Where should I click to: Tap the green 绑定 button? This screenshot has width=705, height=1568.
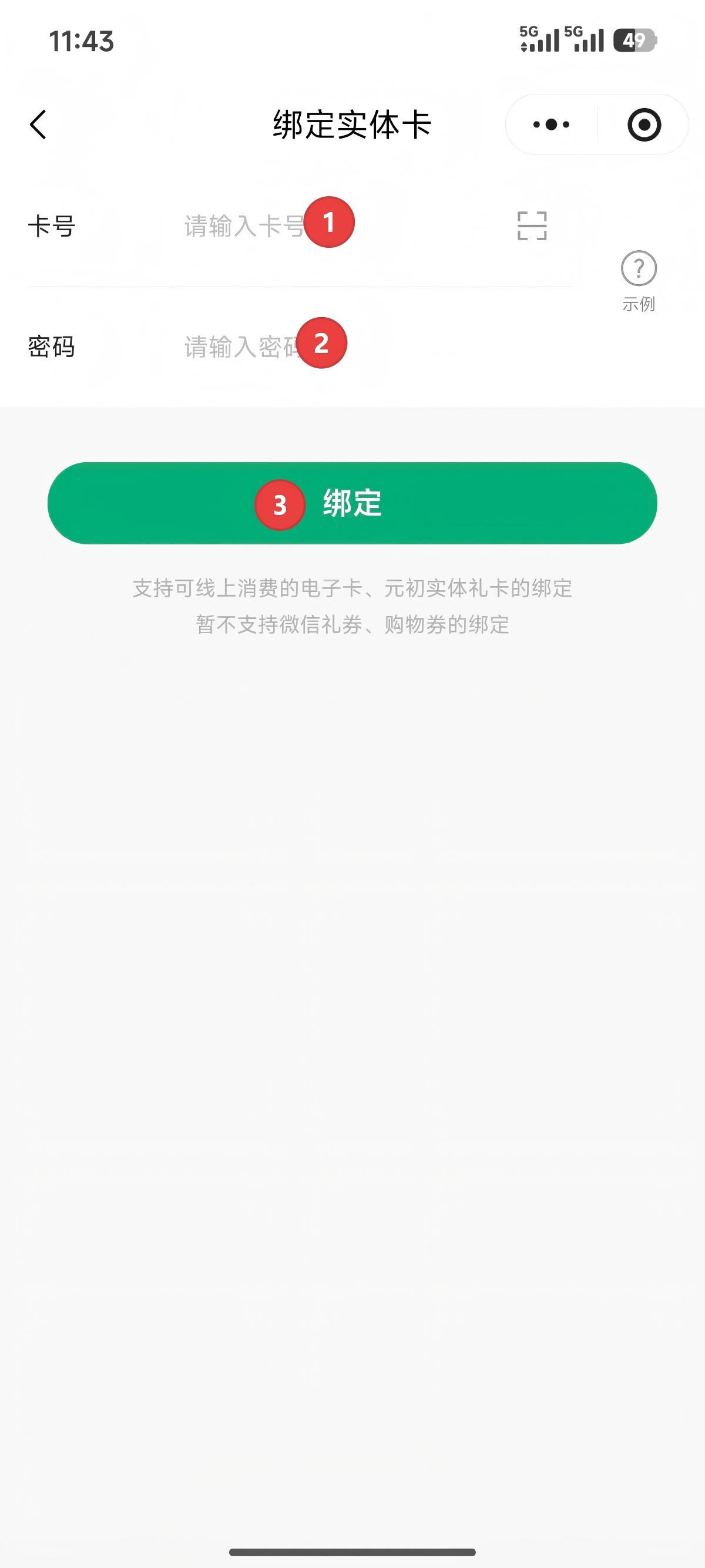(x=352, y=503)
